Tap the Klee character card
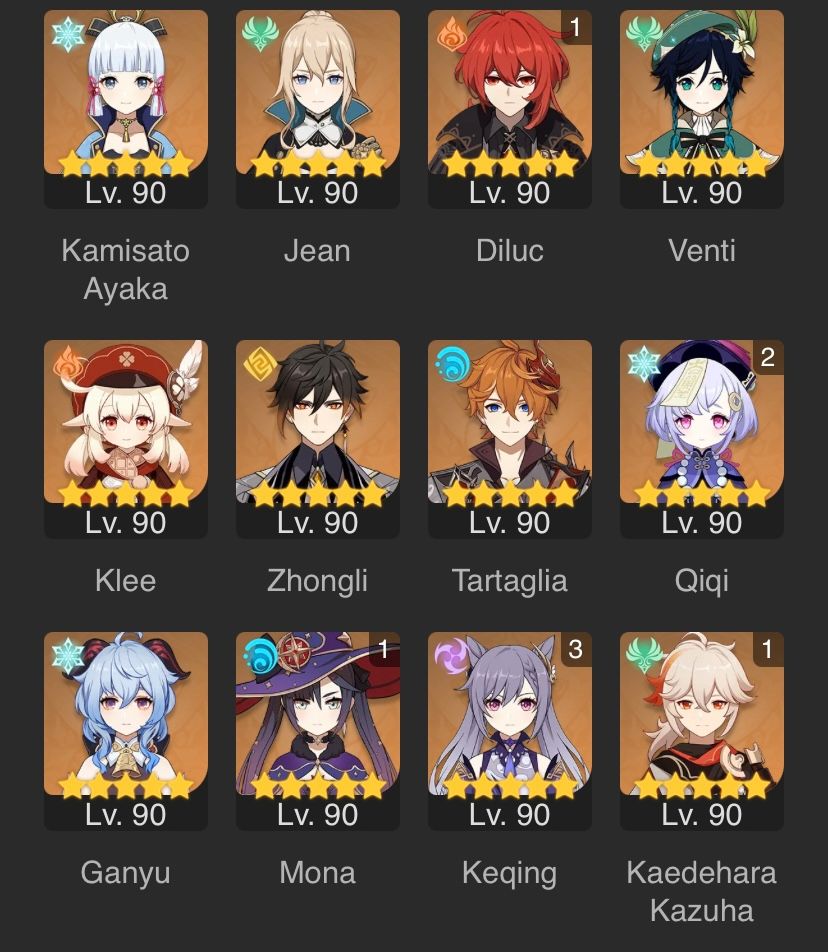 (x=126, y=438)
